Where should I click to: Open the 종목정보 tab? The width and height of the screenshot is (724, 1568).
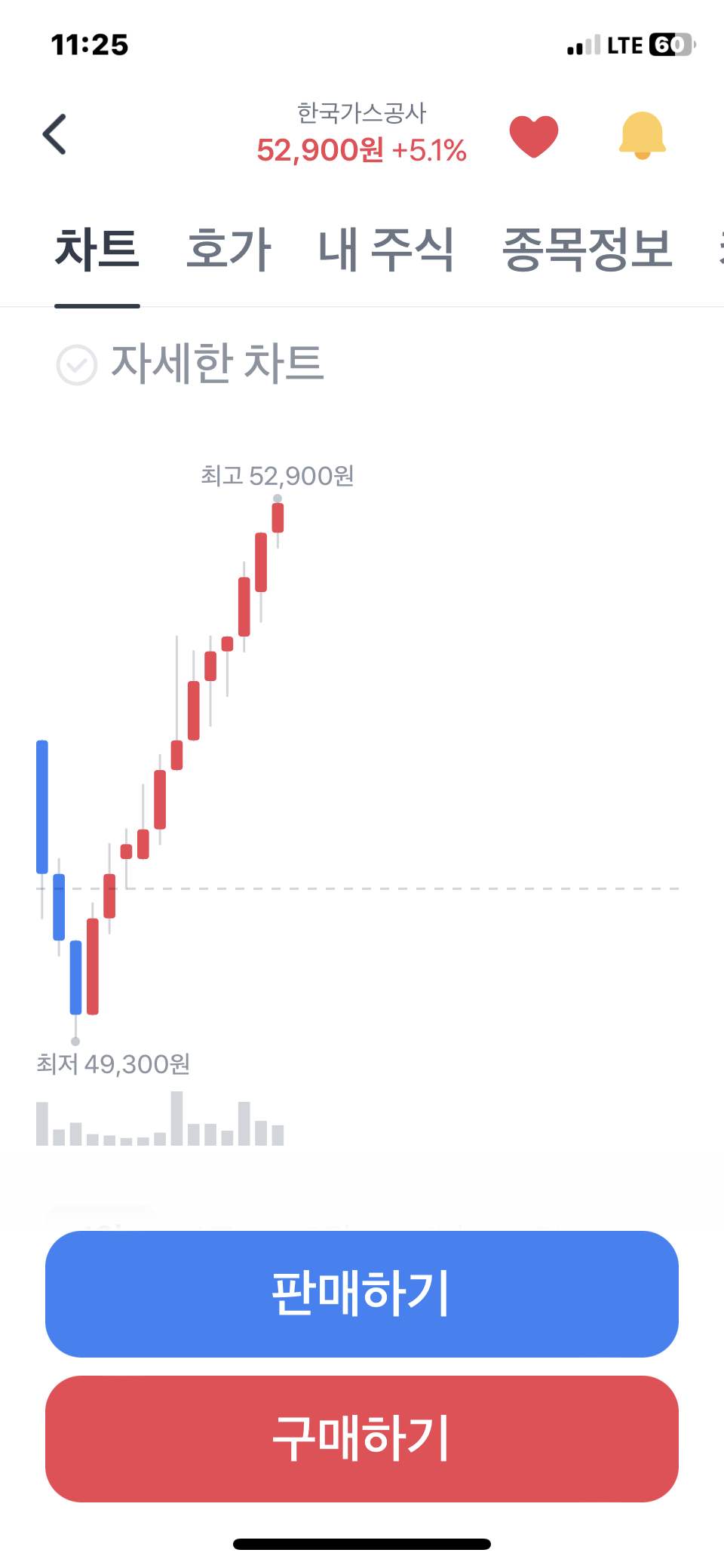(x=587, y=250)
